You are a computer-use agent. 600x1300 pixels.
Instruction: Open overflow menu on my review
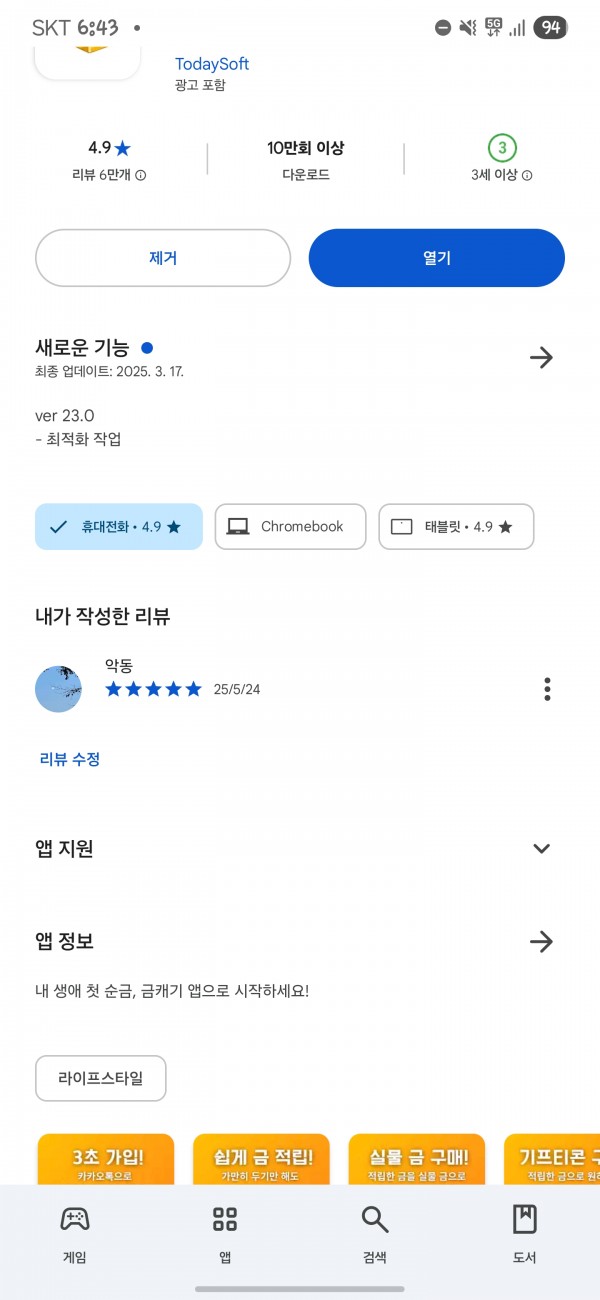547,689
